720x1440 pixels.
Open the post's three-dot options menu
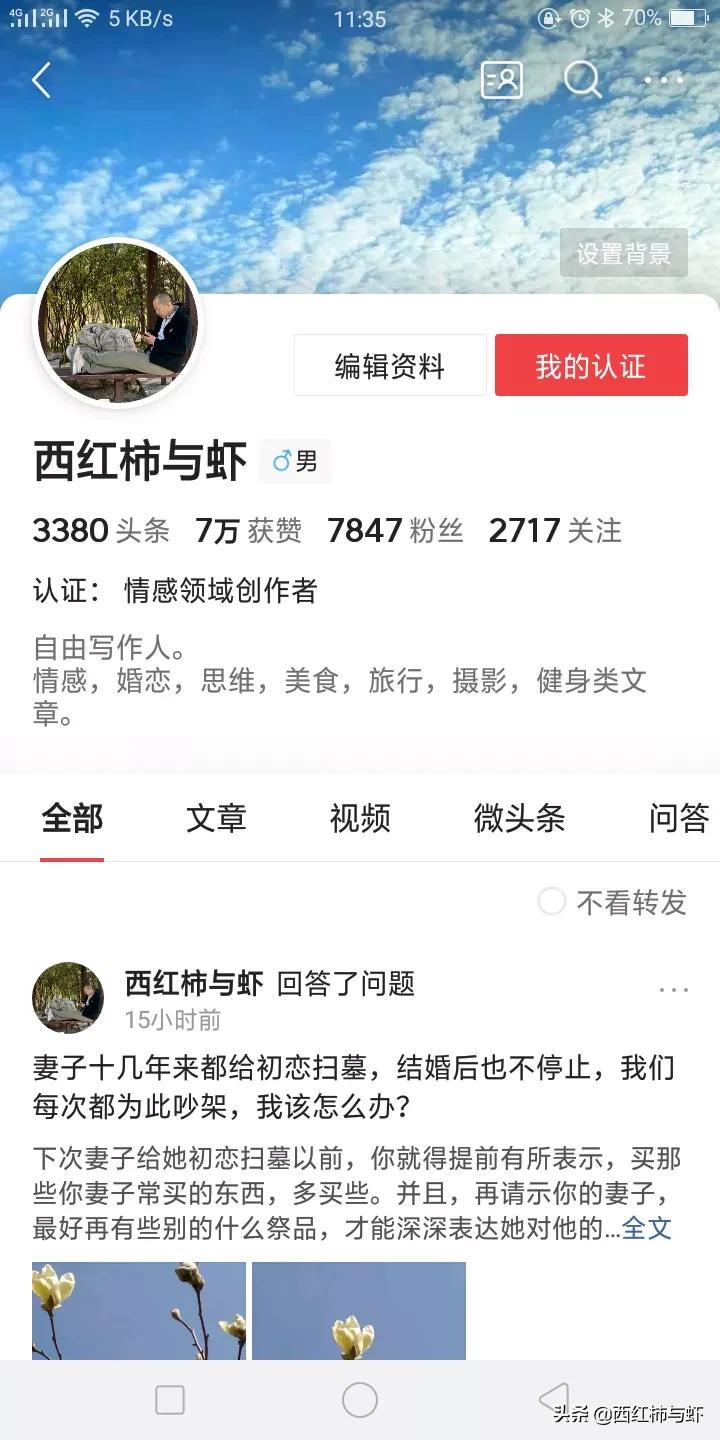[673, 988]
